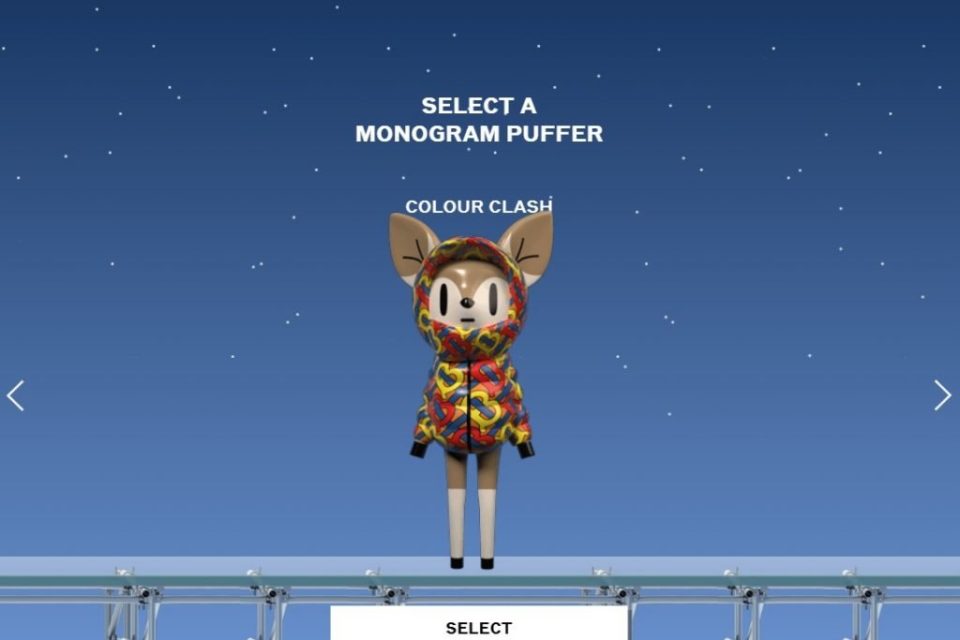Screen dimensions: 960x640
Task: Show the previous monogram puffer
Action: pos(15,396)
